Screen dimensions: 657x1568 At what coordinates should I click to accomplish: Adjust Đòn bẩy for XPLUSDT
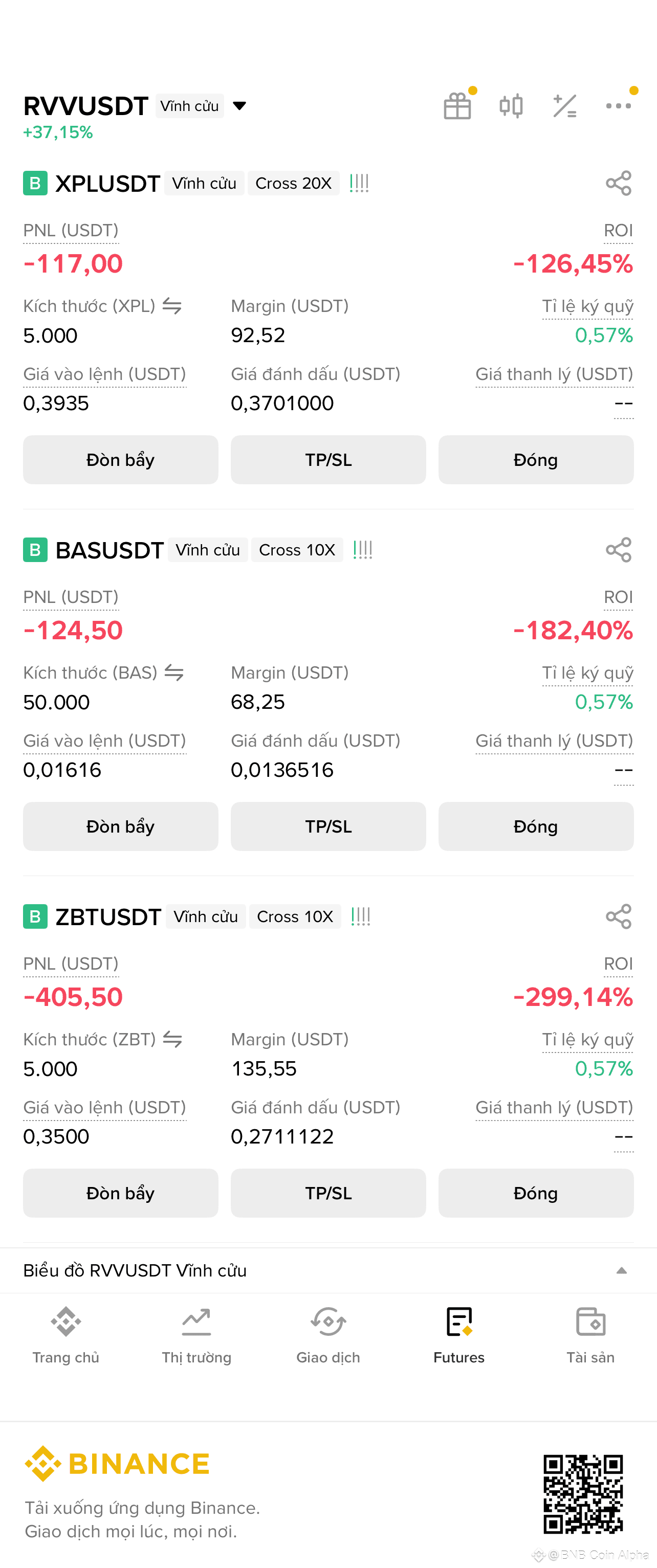[121, 460]
